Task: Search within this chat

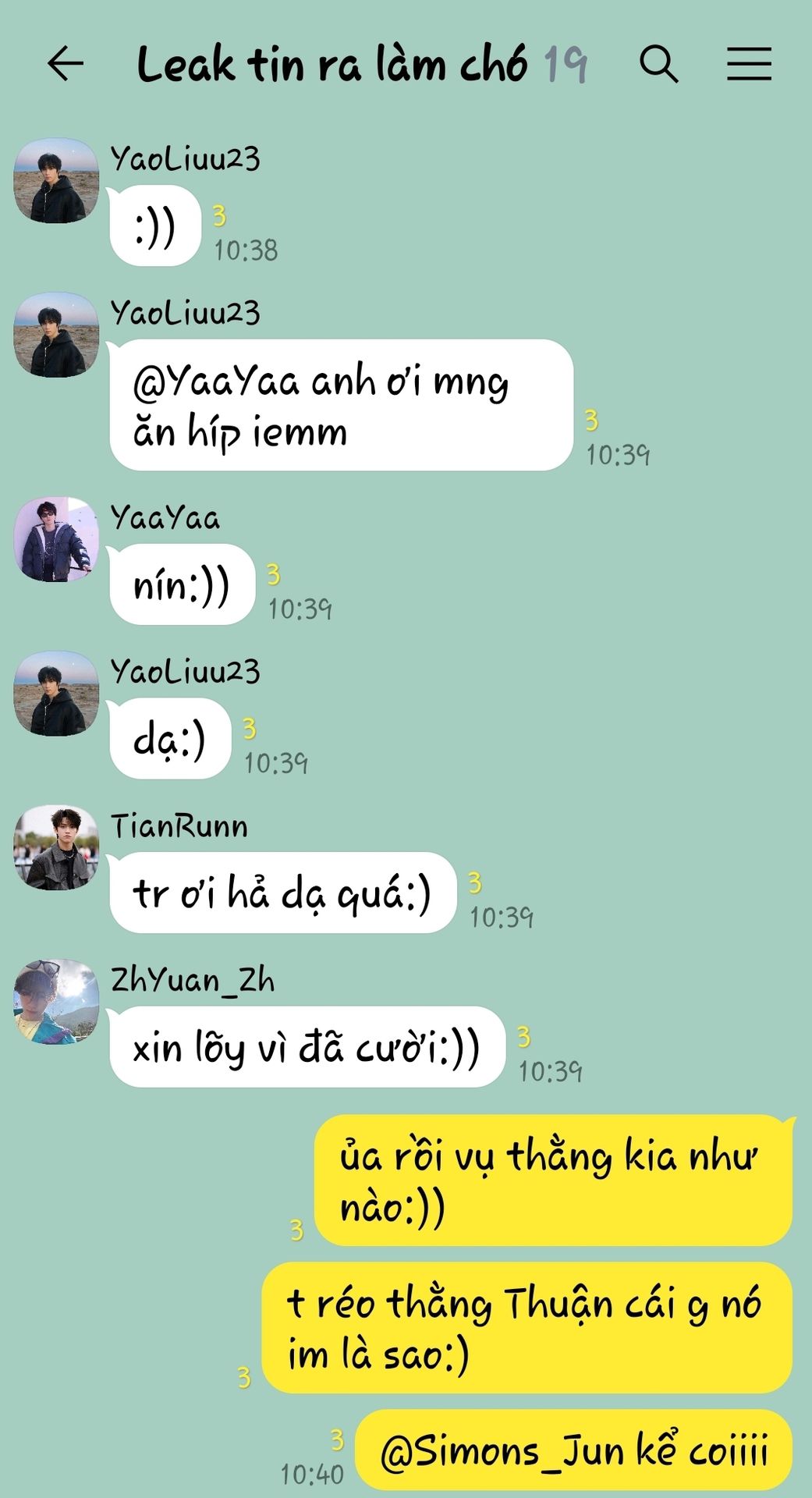Action: (659, 64)
